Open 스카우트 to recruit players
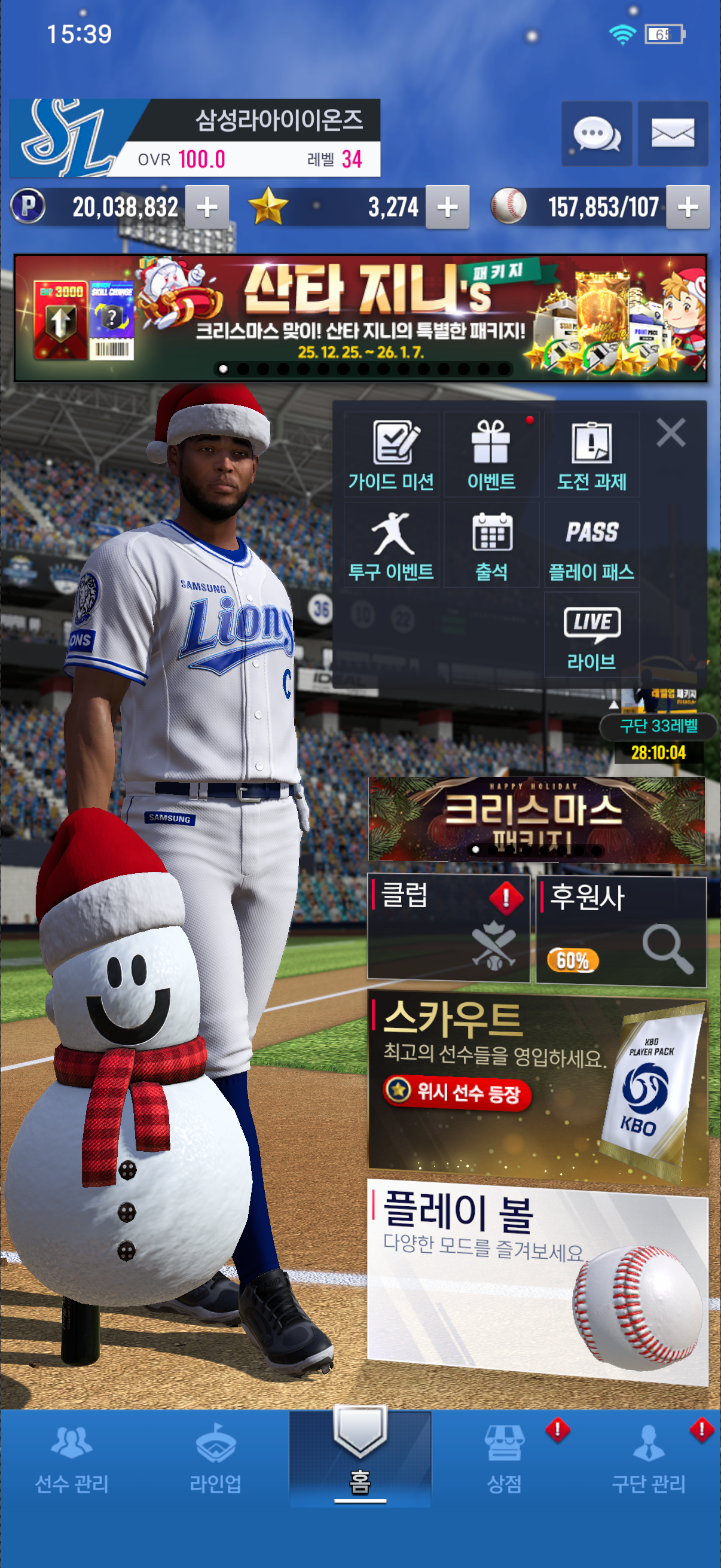The image size is (721, 1568). coord(537,1084)
